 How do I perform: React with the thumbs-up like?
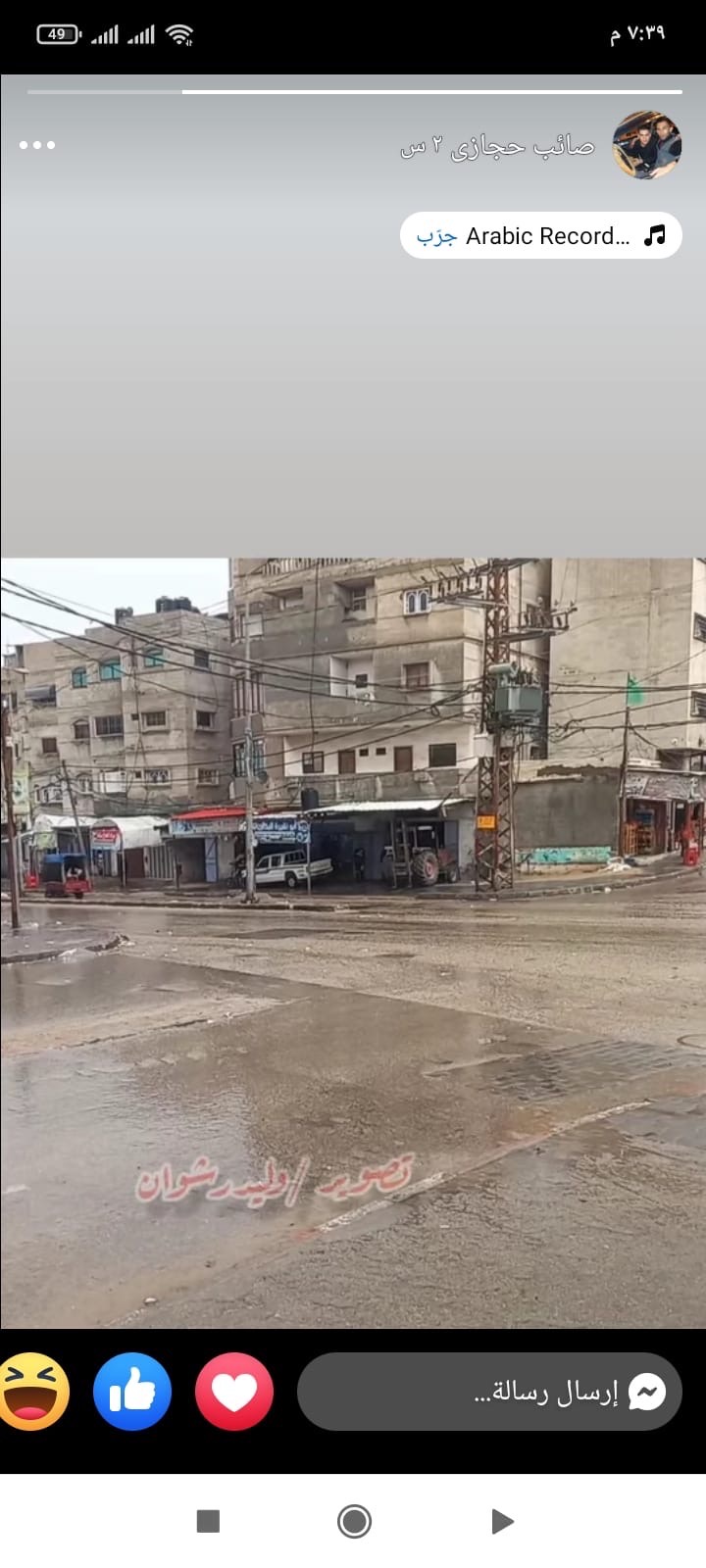click(132, 1391)
